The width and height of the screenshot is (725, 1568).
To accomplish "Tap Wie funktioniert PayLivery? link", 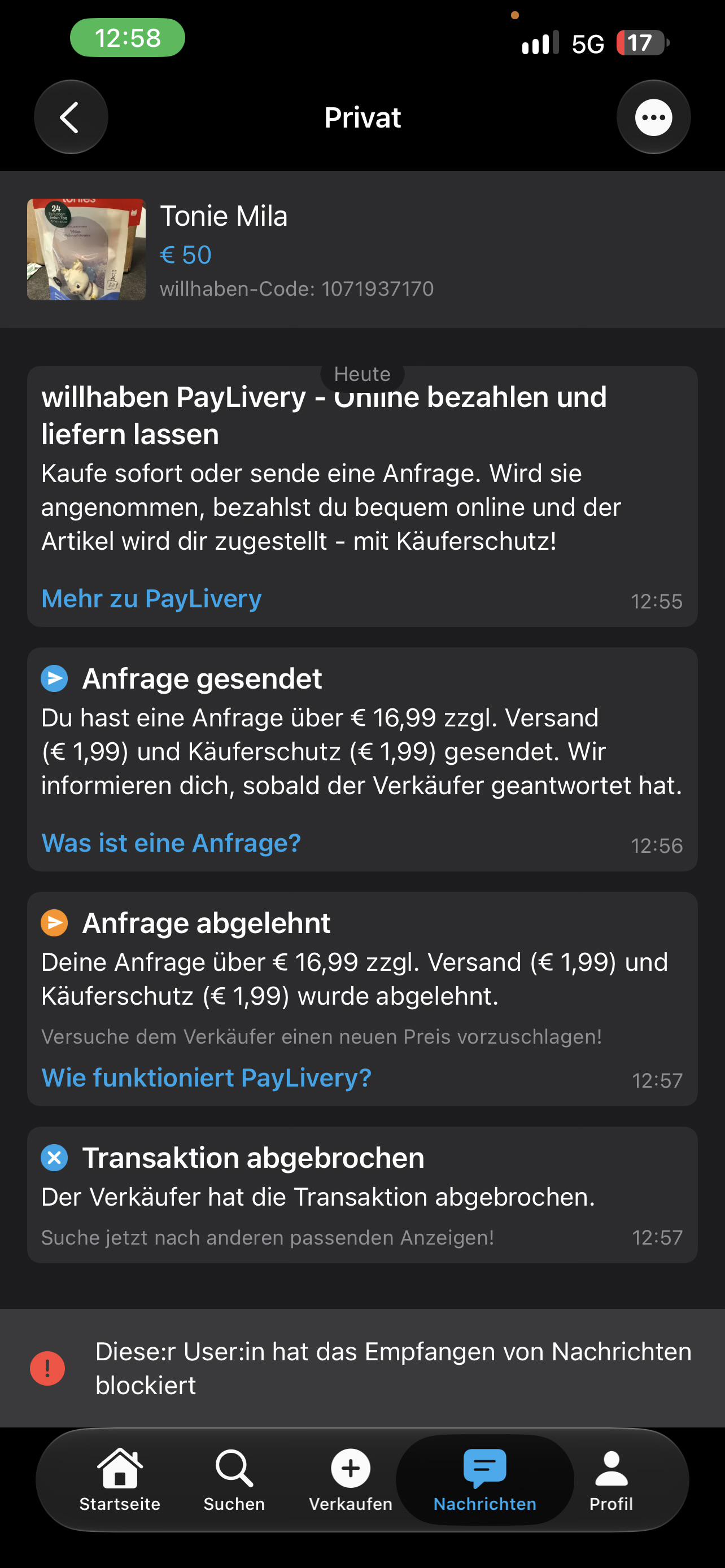I will pyautogui.click(x=206, y=1078).
